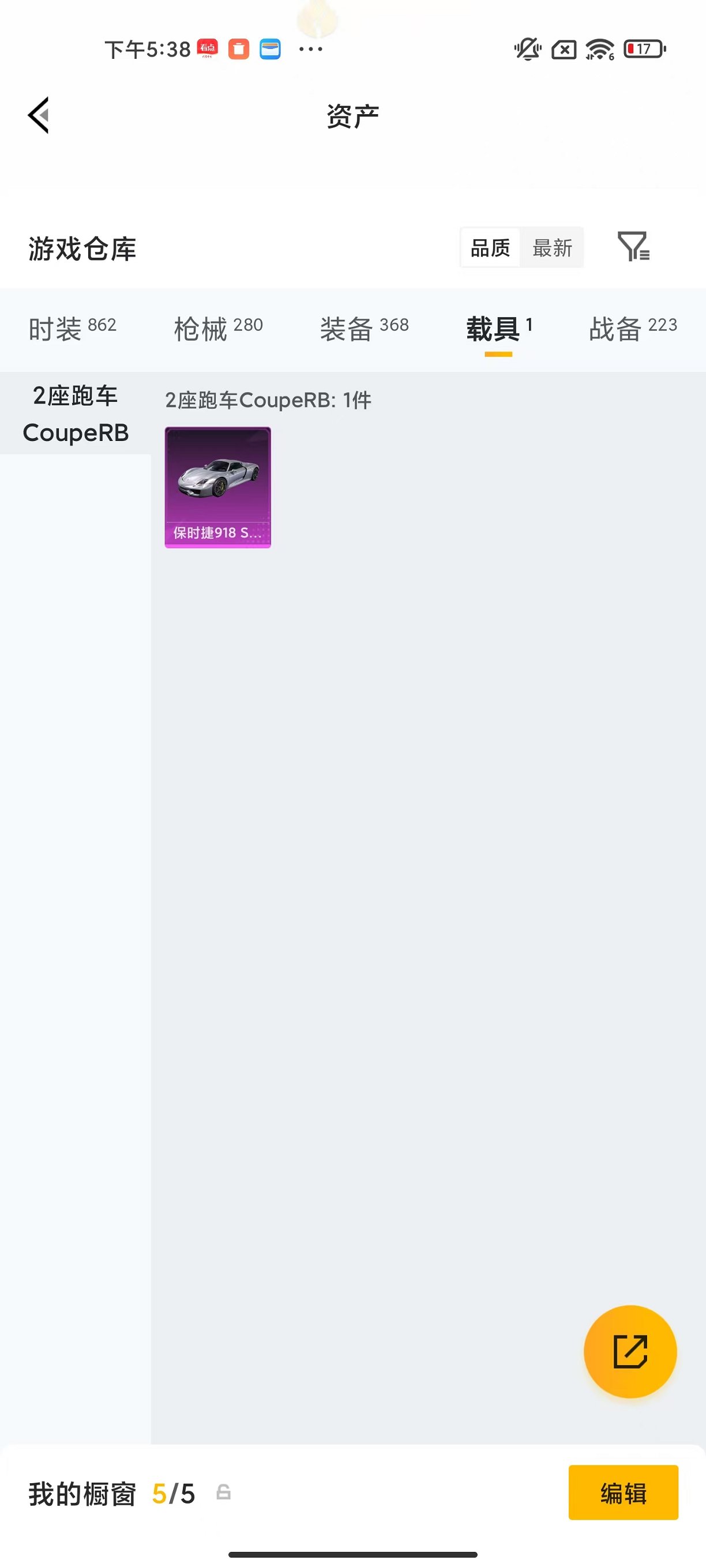This screenshot has height=1568, width=706.
Task: Open the 保时捷918 vehicle card
Action: (217, 487)
